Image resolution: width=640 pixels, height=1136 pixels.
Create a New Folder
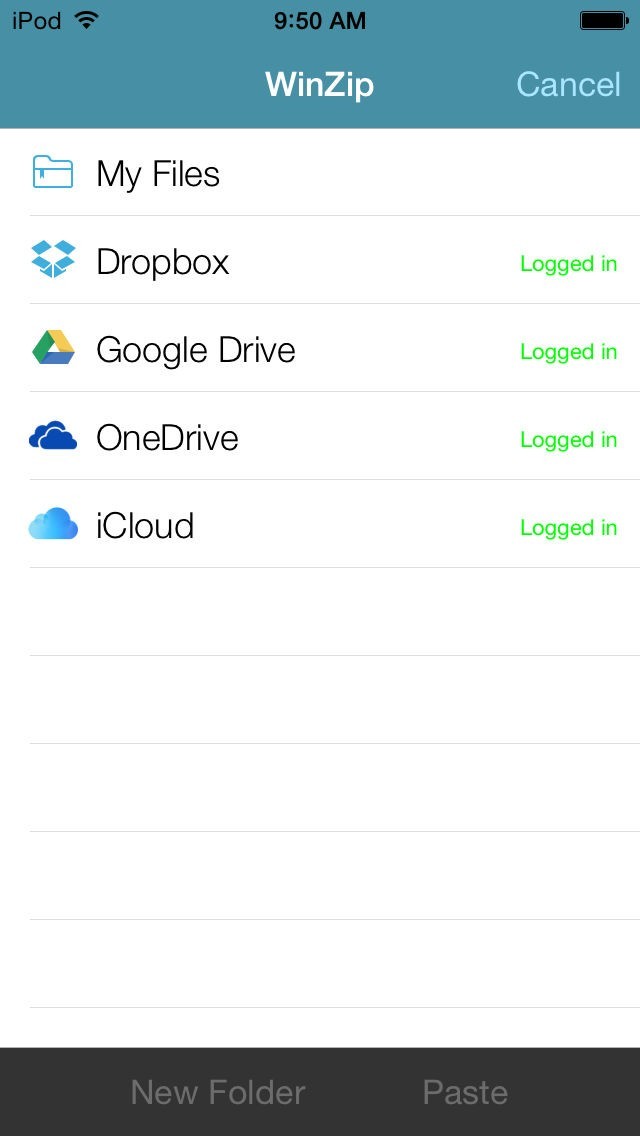click(x=218, y=1092)
